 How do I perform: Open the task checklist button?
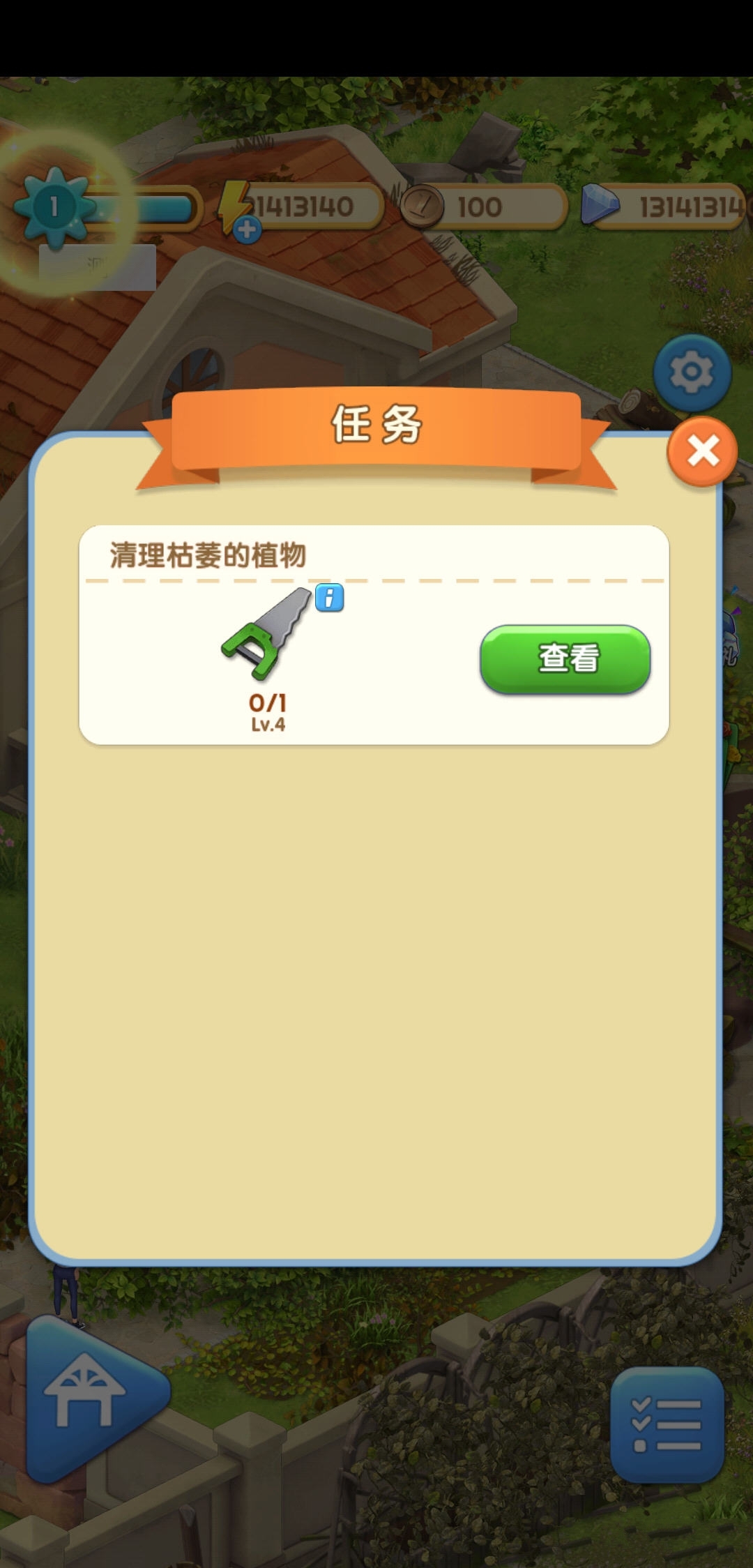(667, 1424)
